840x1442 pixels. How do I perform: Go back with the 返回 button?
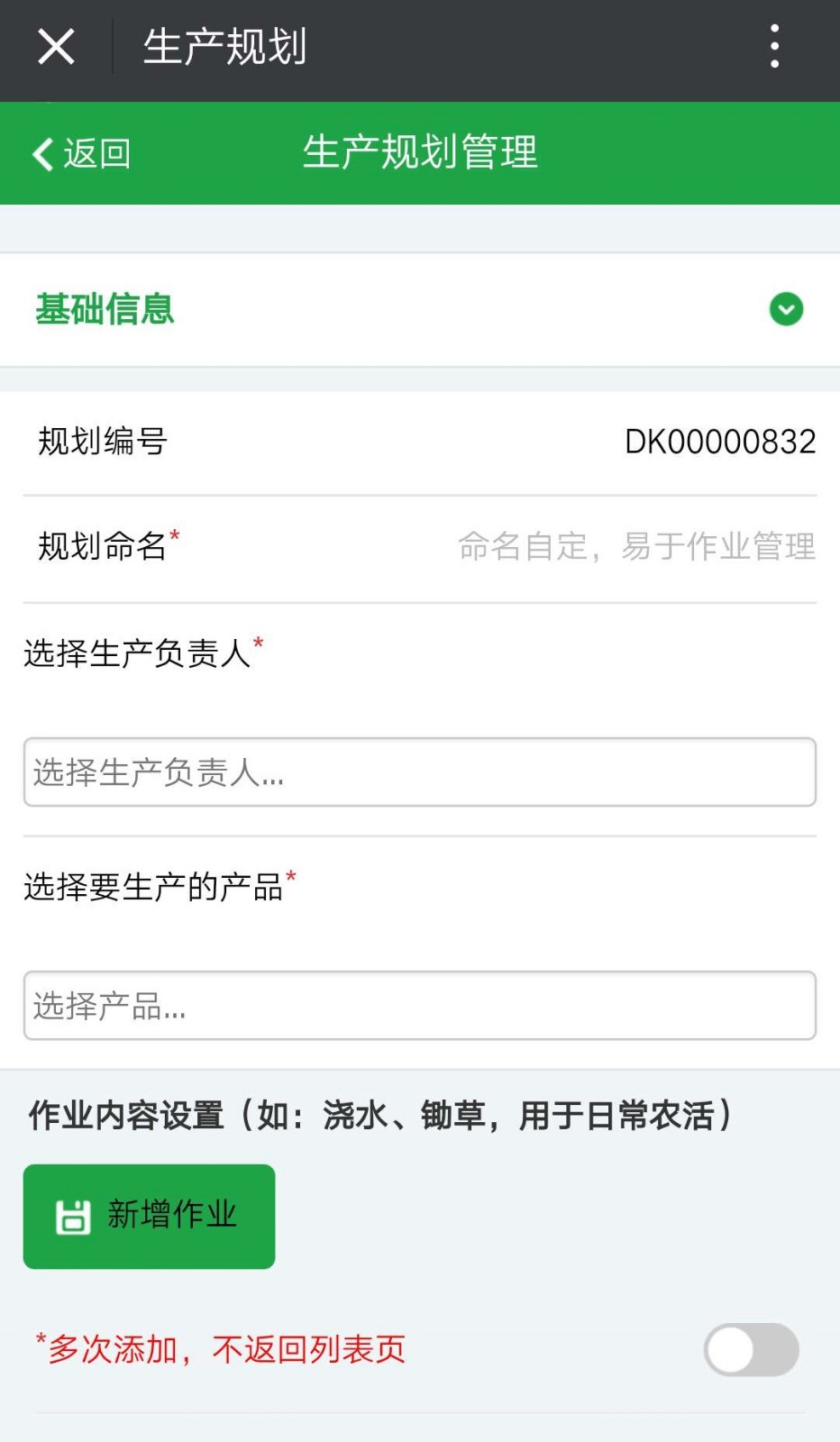click(81, 153)
